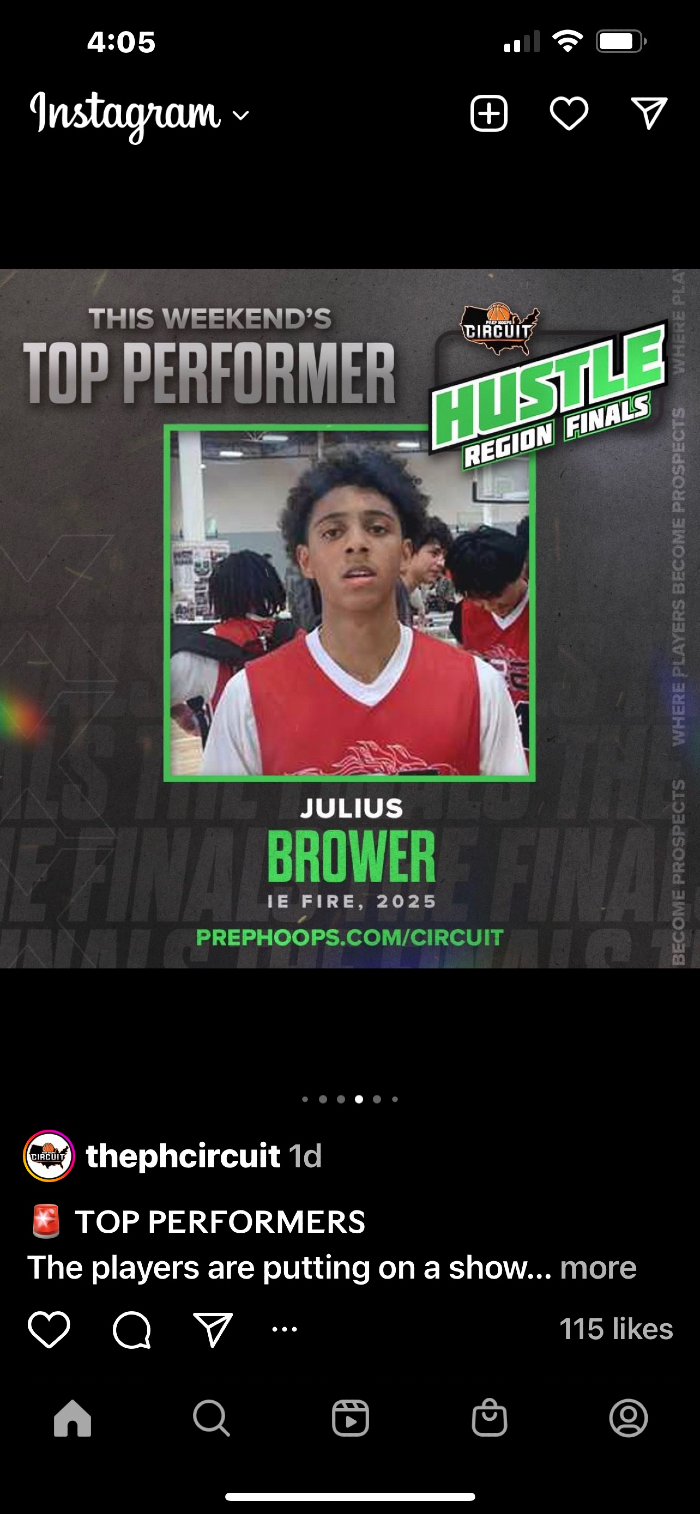The height and width of the screenshot is (1514, 700).
Task: Open thephcircuit profile picture
Action: tap(49, 1157)
